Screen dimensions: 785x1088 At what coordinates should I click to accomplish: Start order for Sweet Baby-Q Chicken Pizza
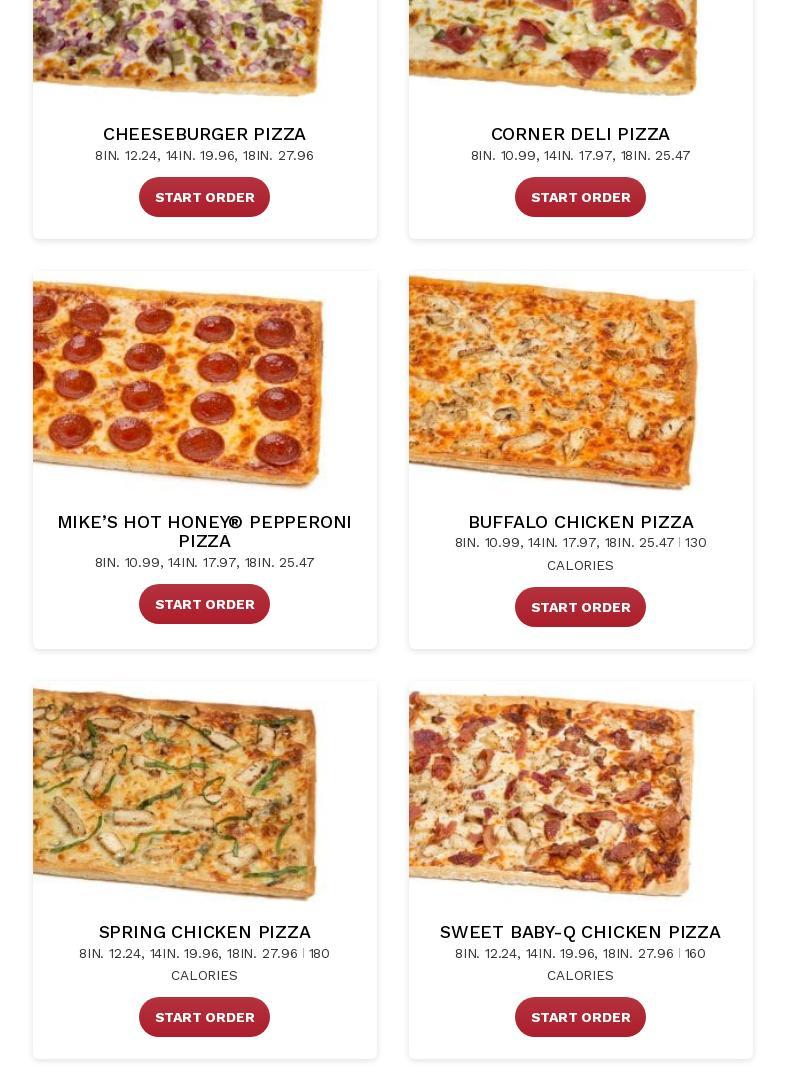coord(580,1017)
